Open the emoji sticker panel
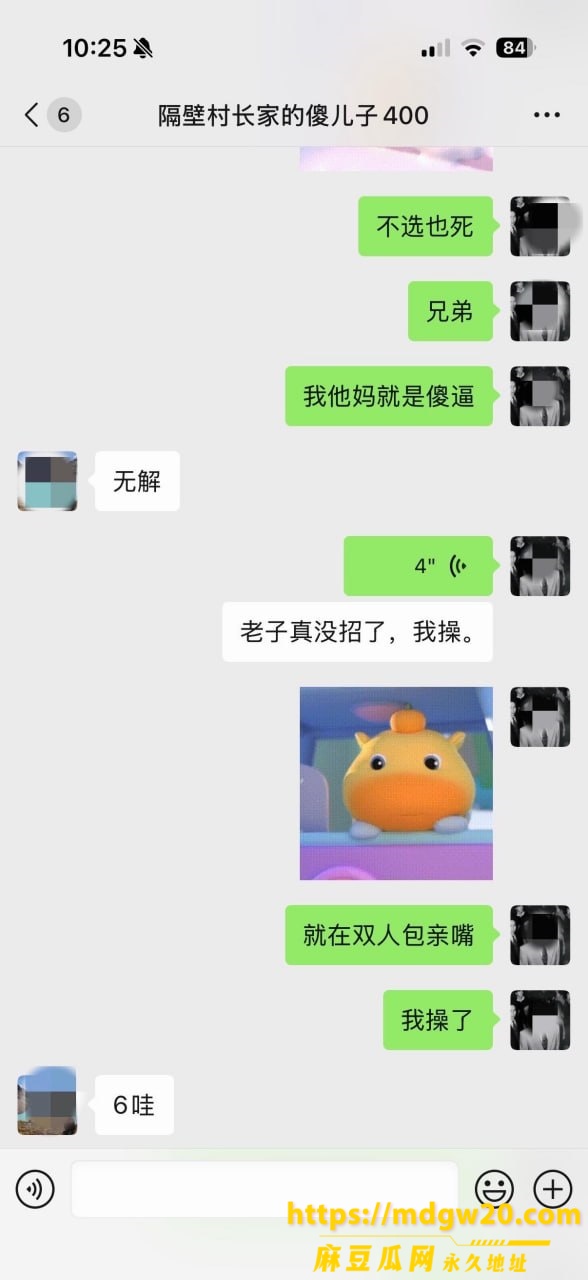 click(x=494, y=1189)
